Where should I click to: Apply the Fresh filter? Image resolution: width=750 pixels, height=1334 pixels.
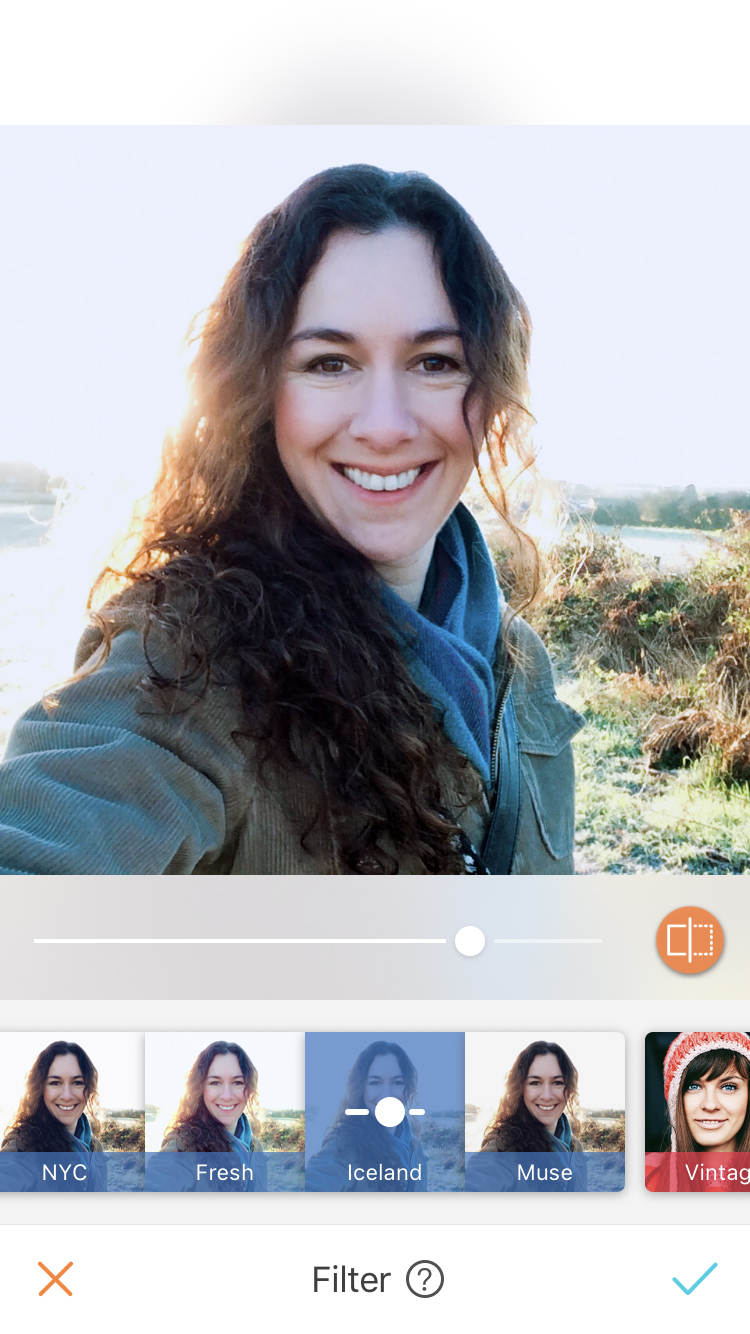(x=225, y=1112)
